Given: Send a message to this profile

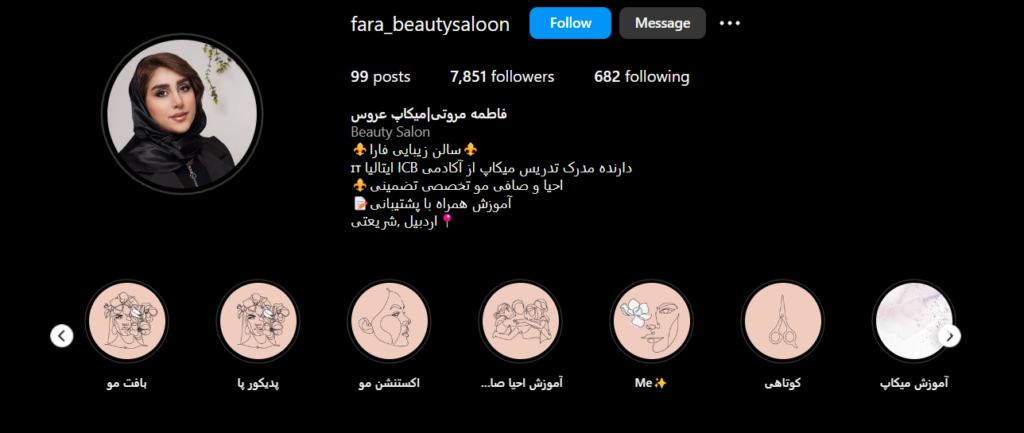Looking at the screenshot, I should tap(662, 23).
